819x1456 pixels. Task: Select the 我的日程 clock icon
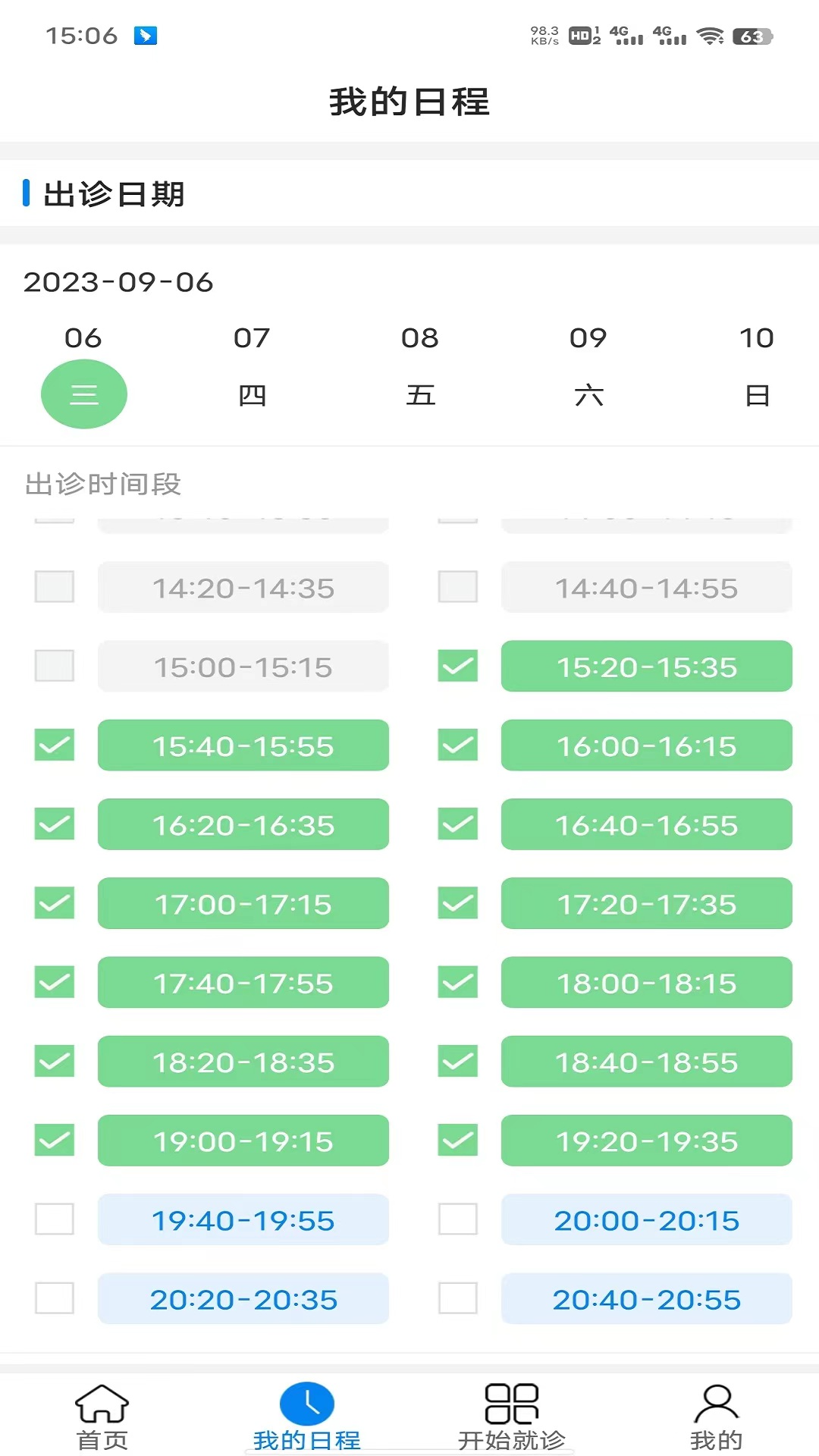307,1403
